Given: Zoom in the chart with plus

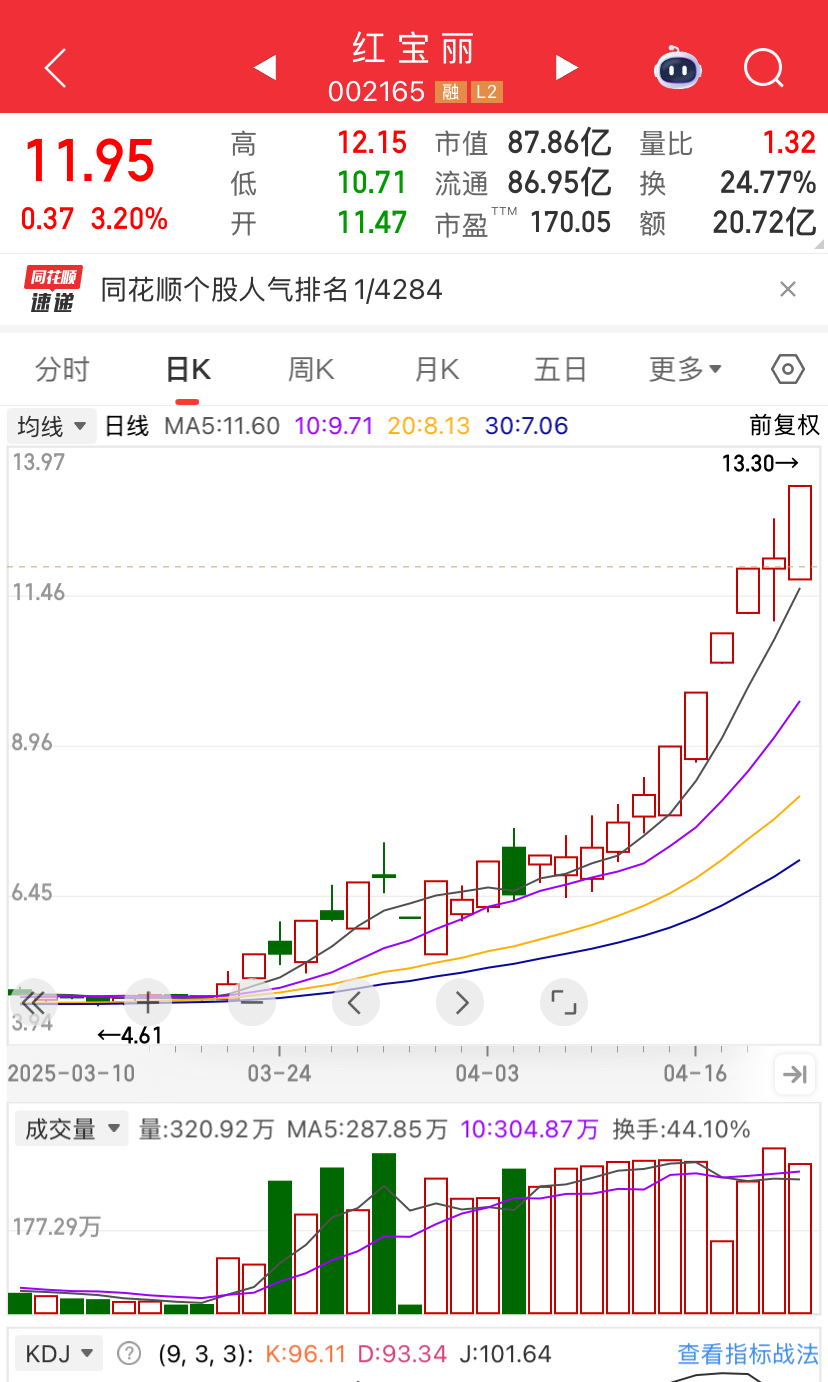Looking at the screenshot, I should click(x=148, y=1002).
